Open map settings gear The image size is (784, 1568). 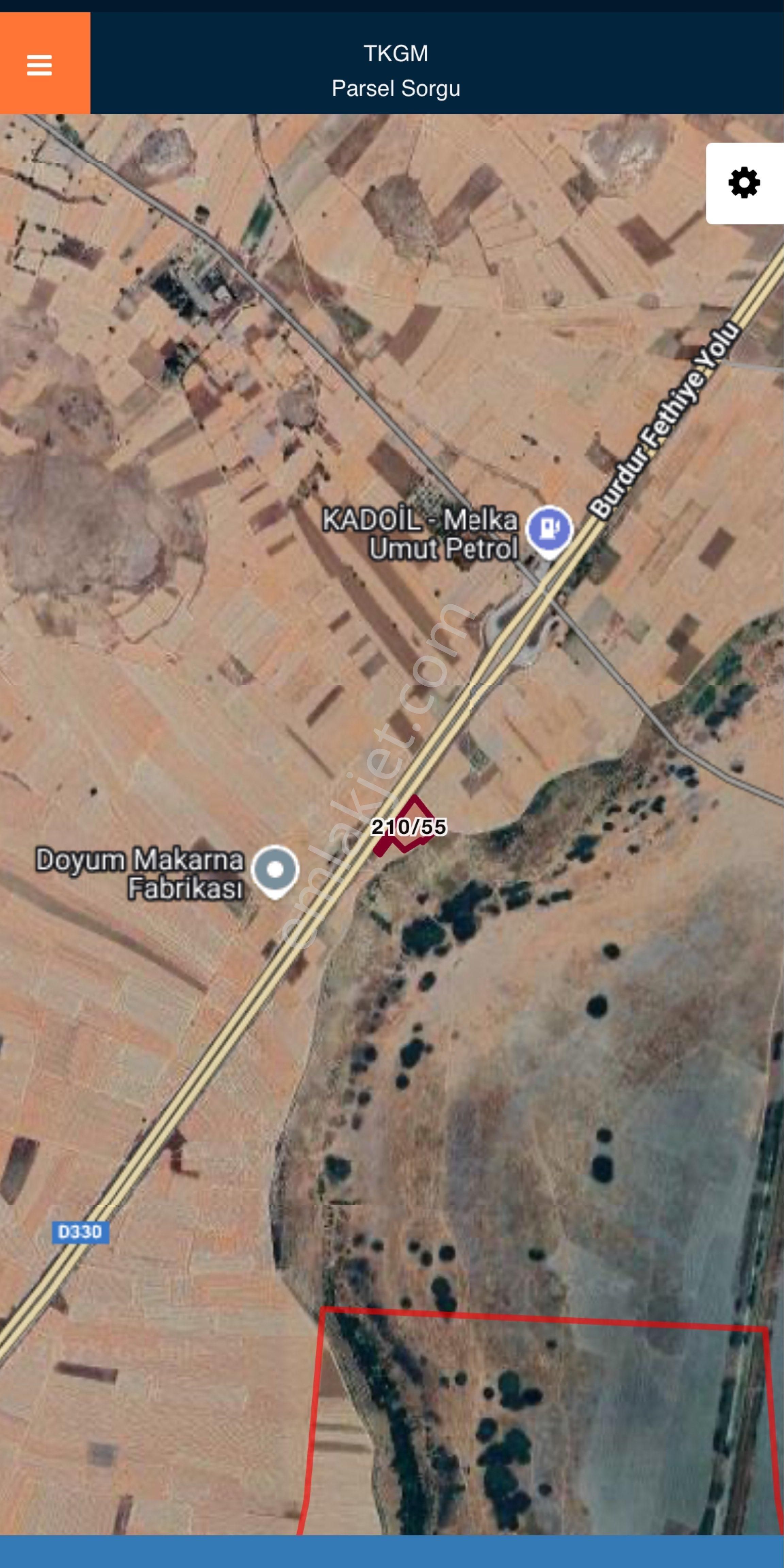pos(744,183)
